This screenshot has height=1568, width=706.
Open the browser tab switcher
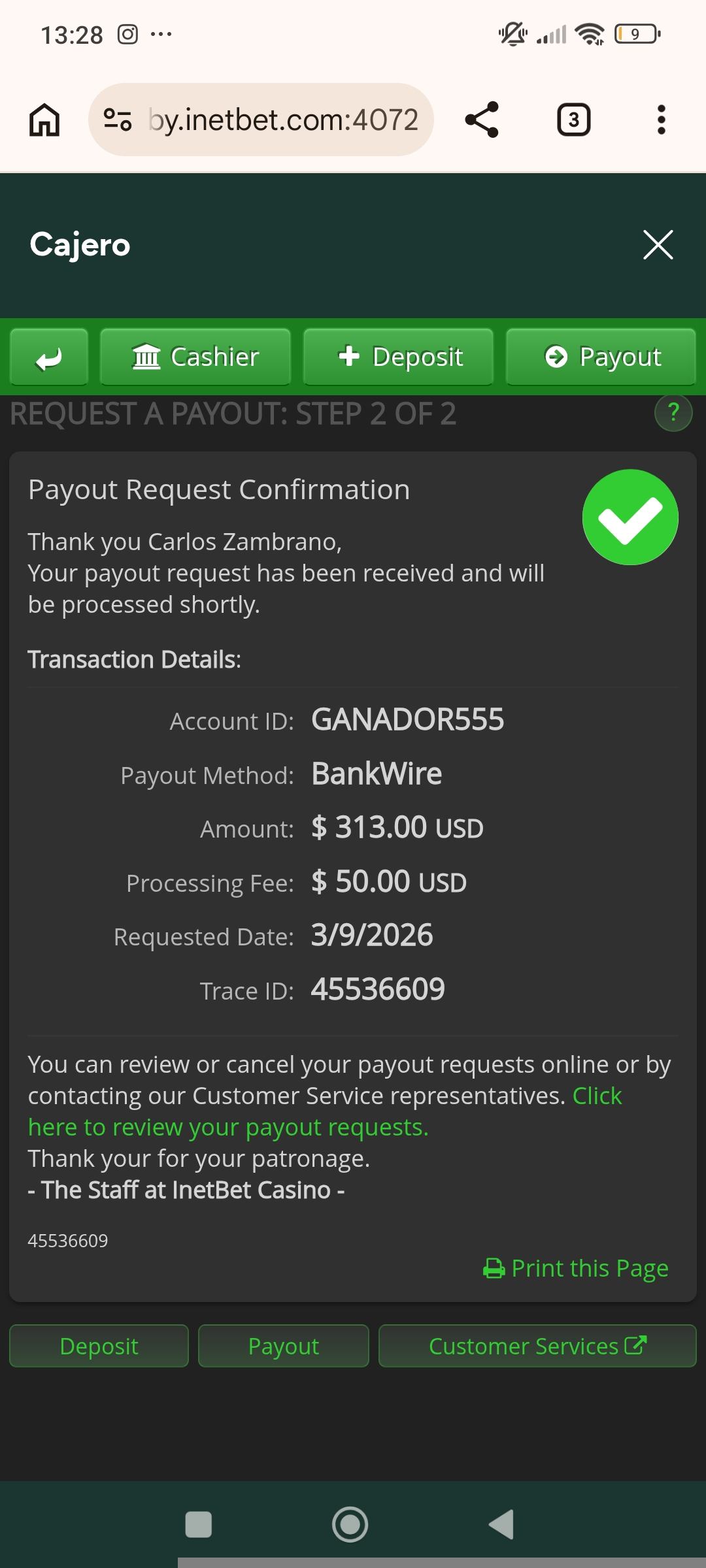click(573, 120)
